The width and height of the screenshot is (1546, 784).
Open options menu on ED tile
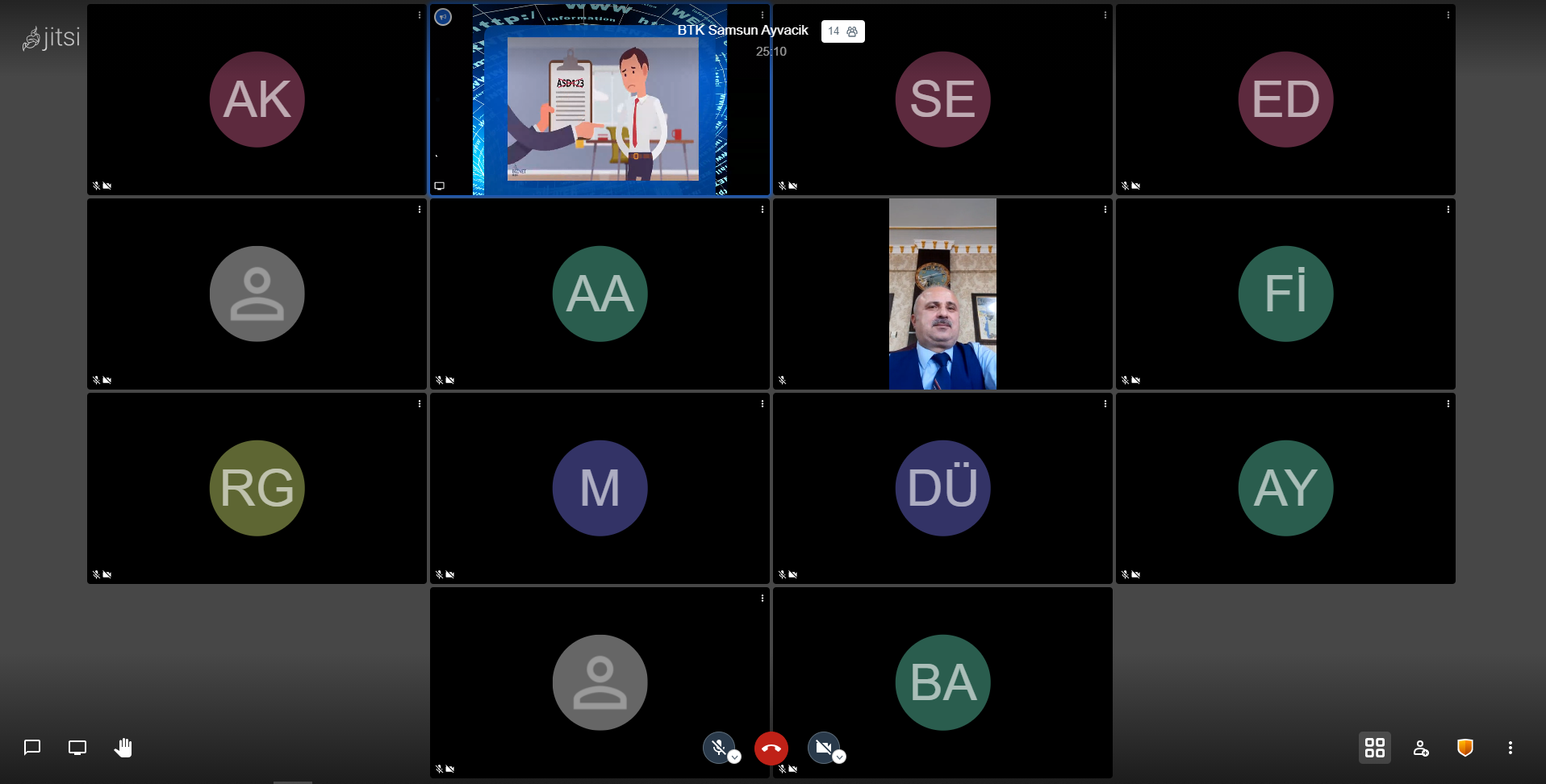[1448, 15]
